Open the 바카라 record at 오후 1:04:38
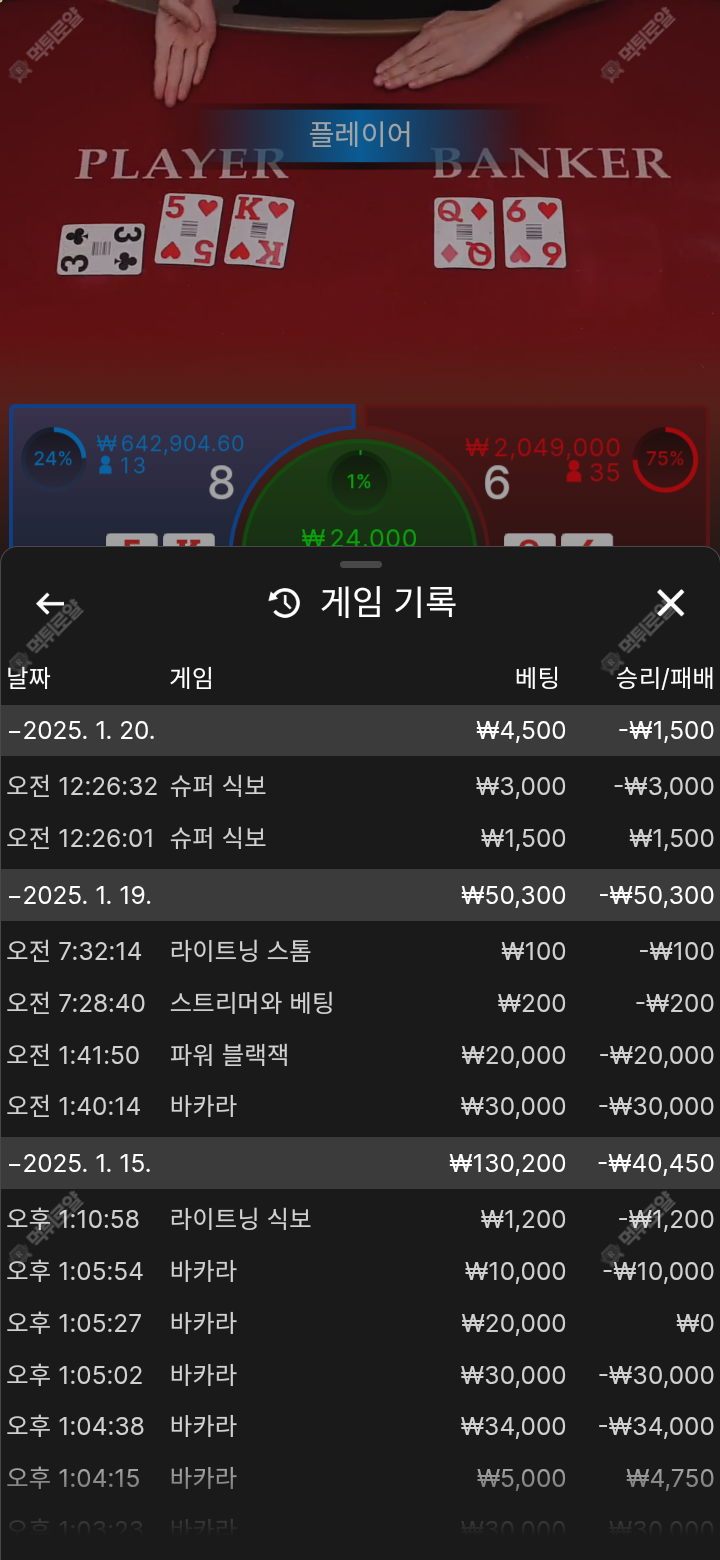Viewport: 720px width, 1560px height. click(360, 1426)
